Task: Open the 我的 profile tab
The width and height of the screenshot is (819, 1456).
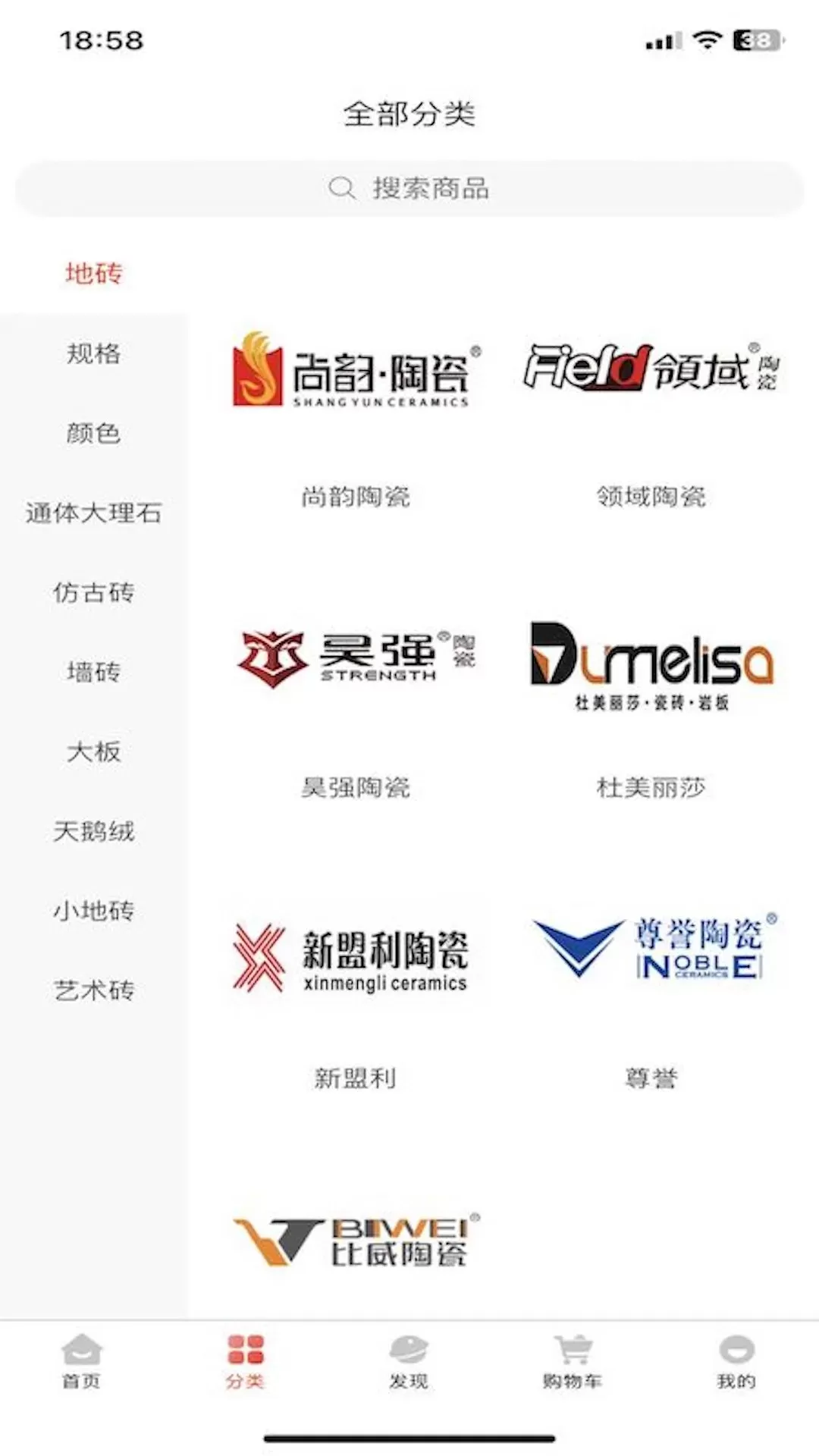Action: point(736,1362)
